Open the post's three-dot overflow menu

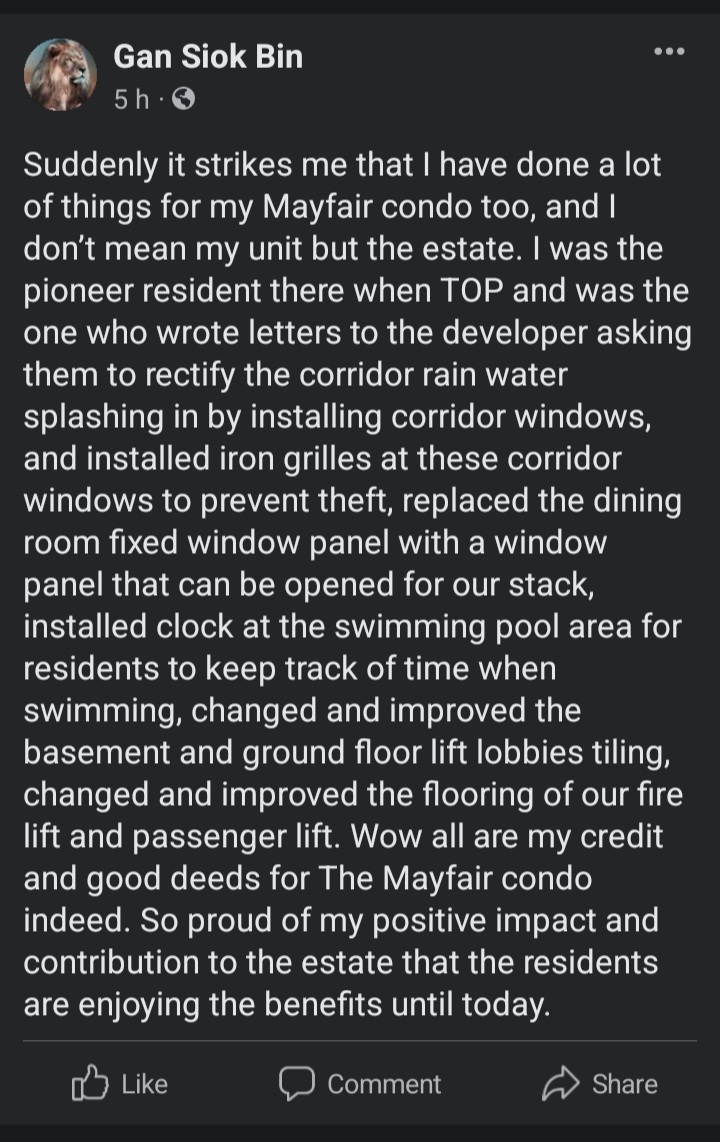669,51
